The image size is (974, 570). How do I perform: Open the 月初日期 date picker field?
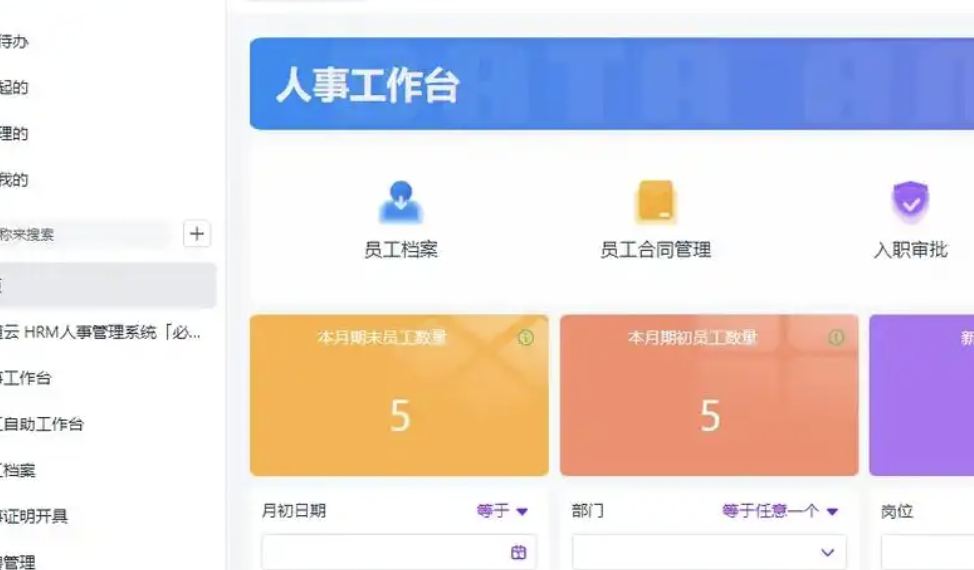pyautogui.click(x=399, y=552)
